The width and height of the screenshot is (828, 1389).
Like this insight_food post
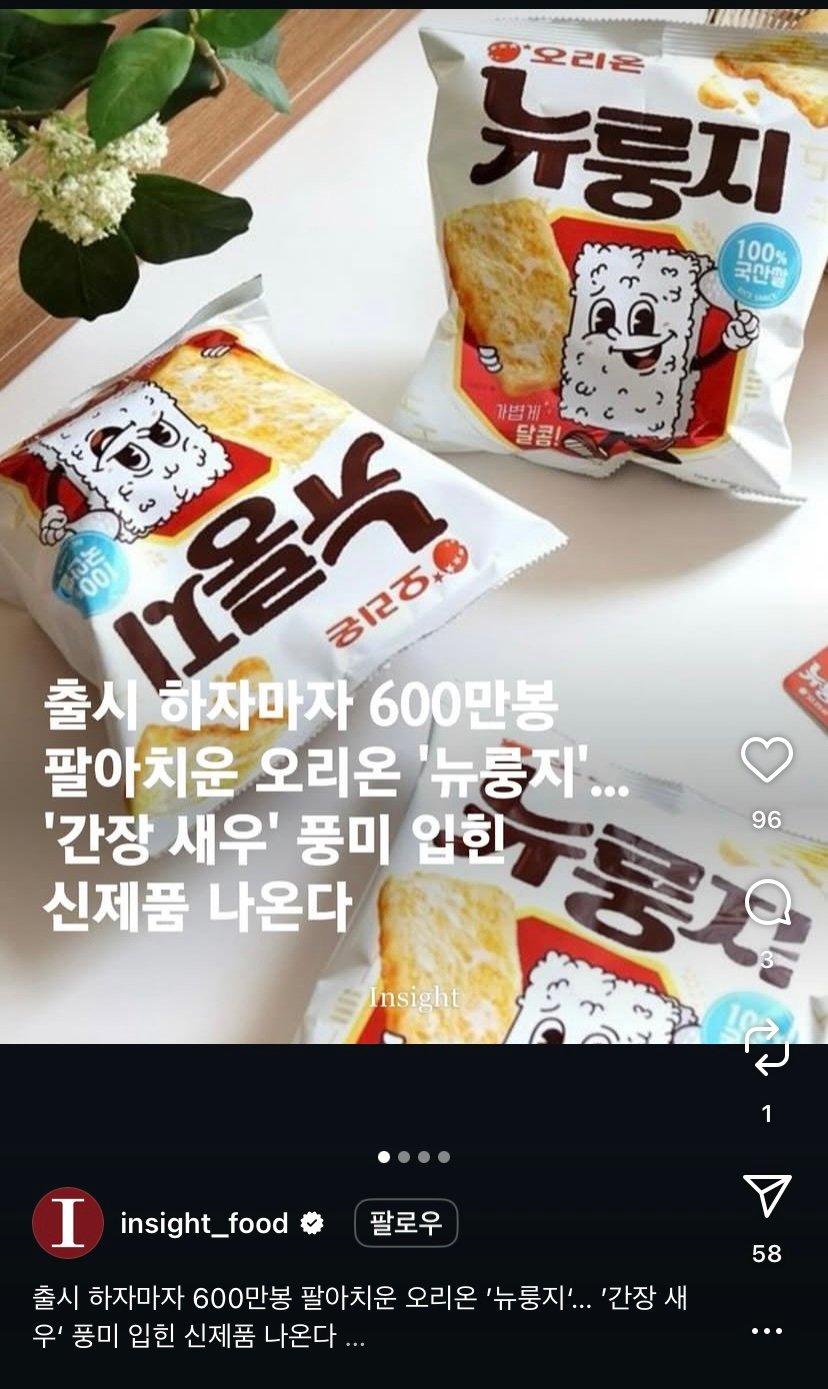click(766, 761)
